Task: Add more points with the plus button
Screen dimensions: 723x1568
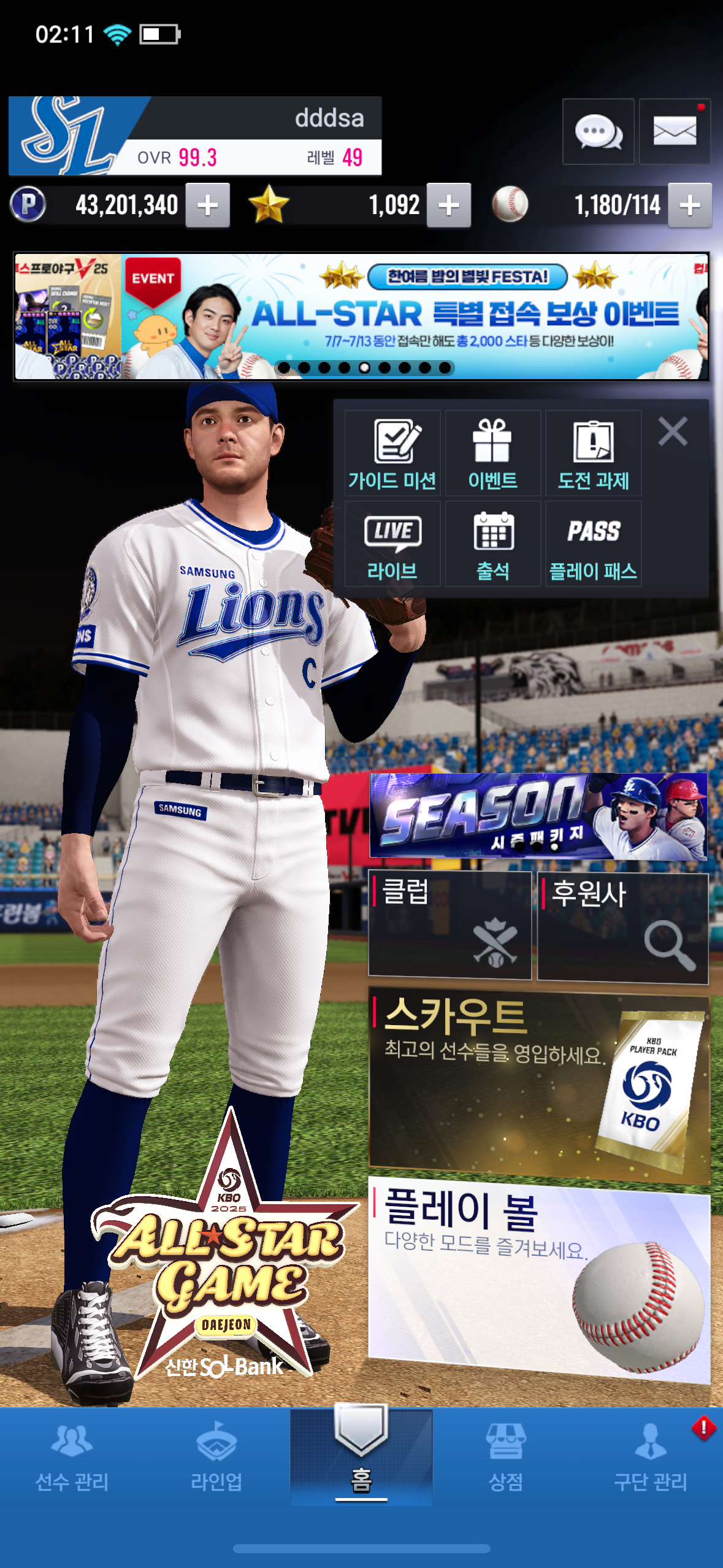Action: click(208, 206)
